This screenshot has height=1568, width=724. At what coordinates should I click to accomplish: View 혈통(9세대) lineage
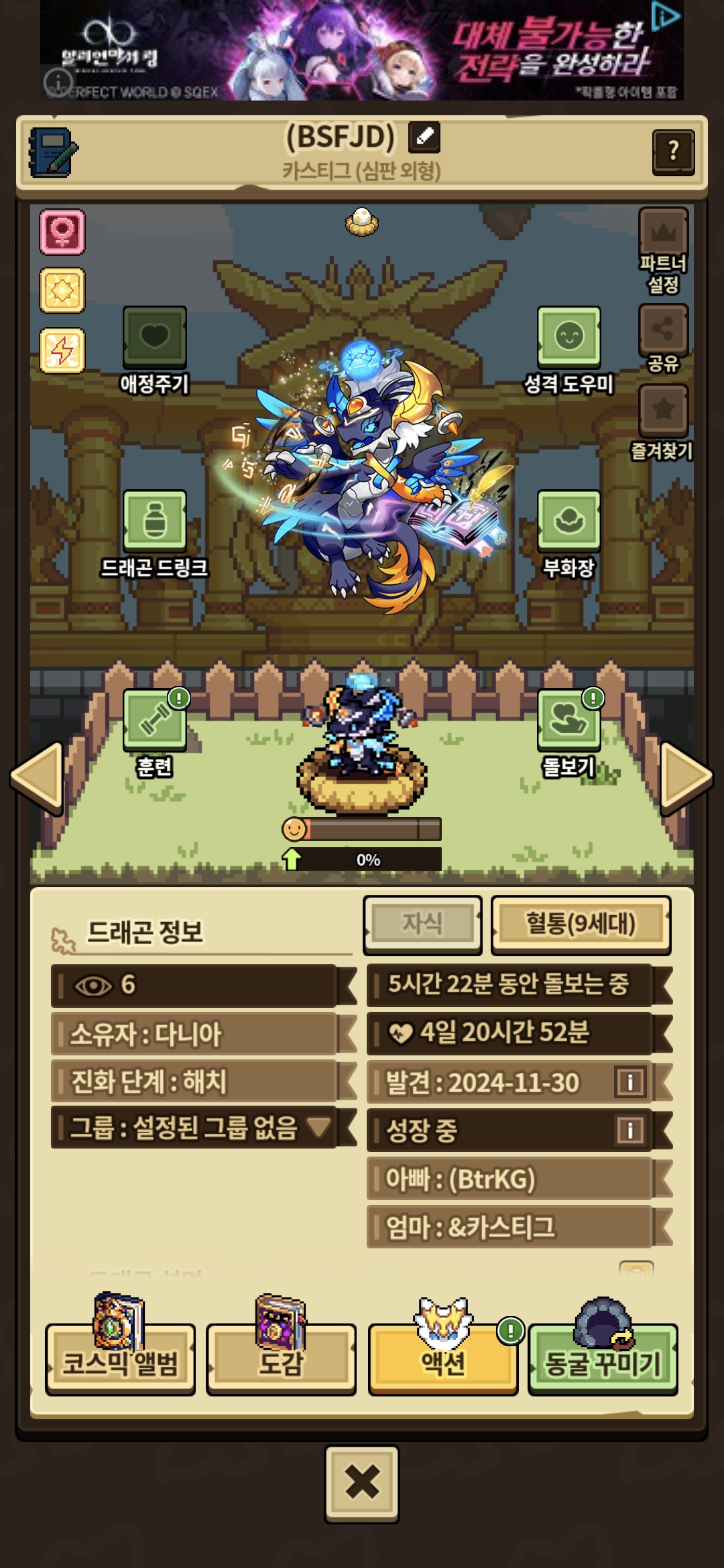click(581, 925)
